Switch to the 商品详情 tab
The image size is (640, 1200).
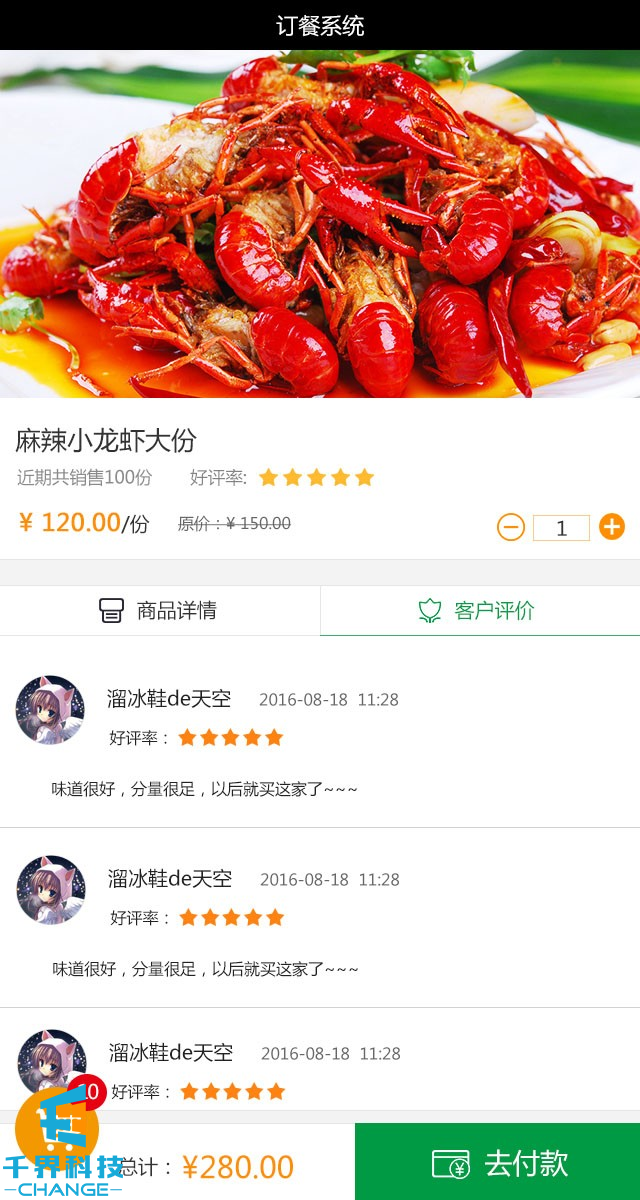tap(160, 610)
